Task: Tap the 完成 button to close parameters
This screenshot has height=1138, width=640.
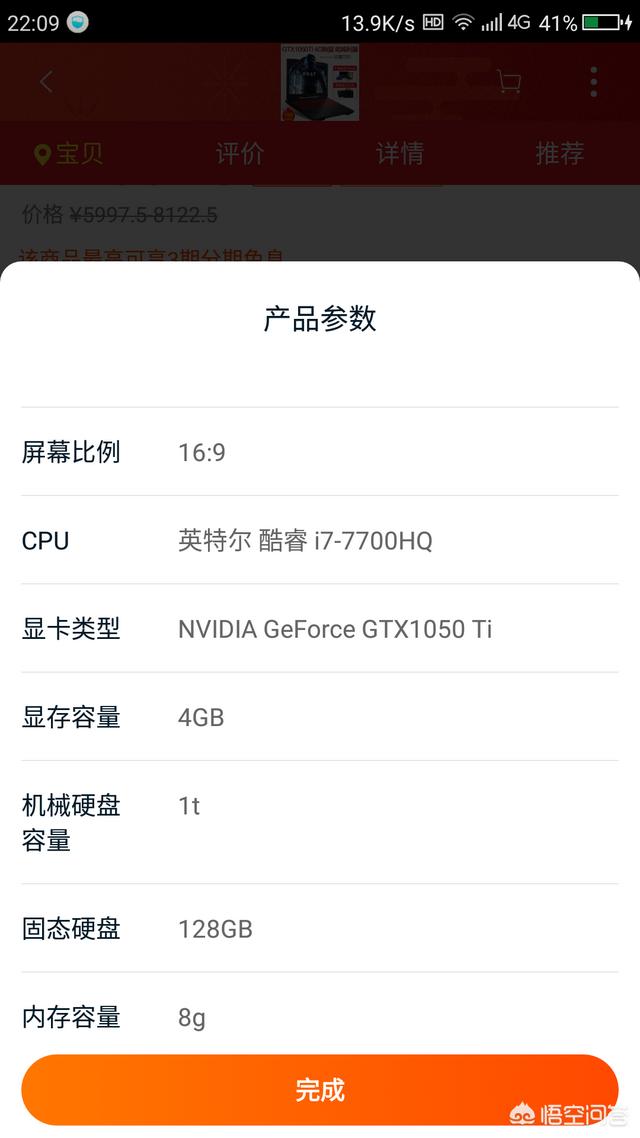Action: 319,1089
